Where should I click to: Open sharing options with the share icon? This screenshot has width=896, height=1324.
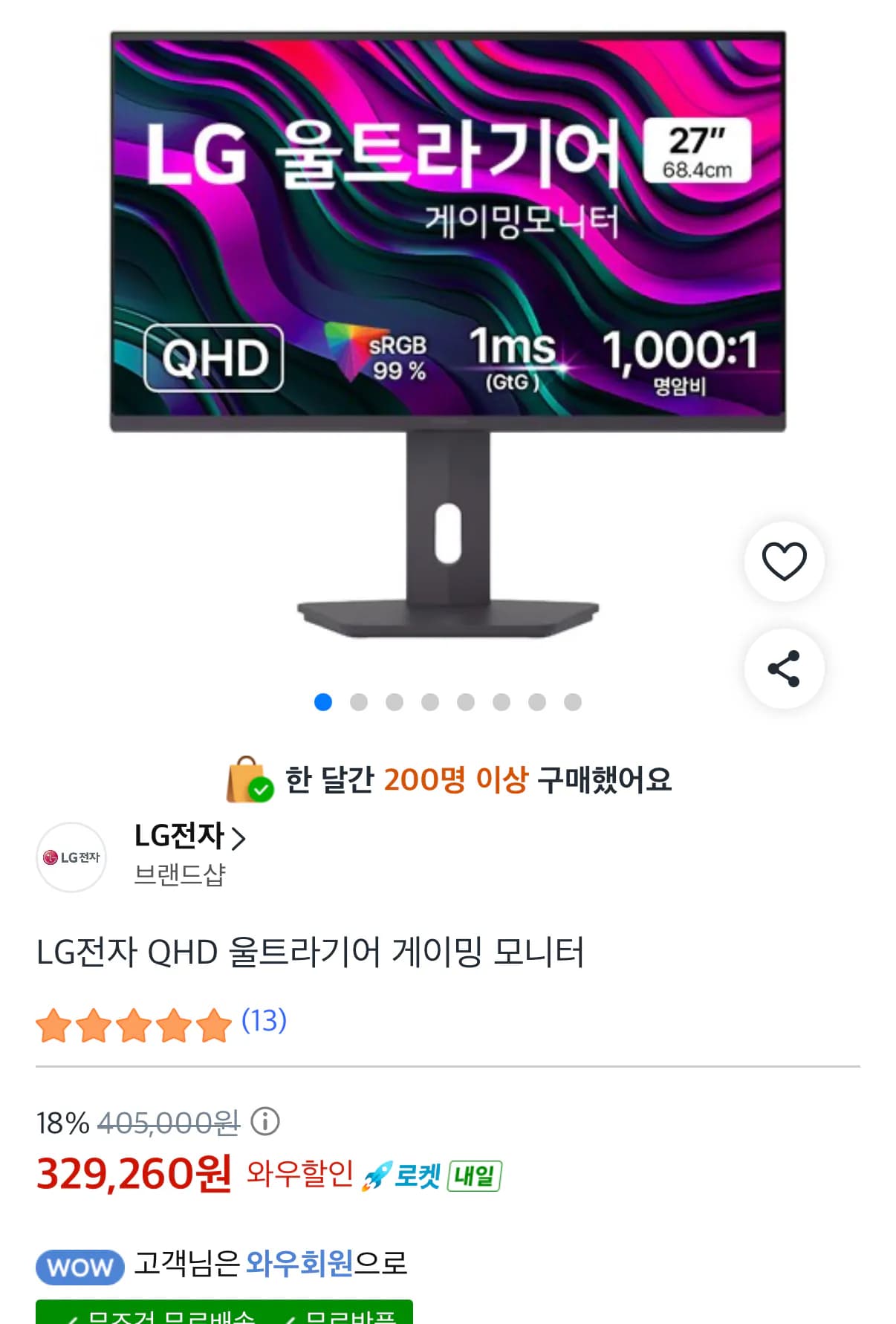[785, 667]
